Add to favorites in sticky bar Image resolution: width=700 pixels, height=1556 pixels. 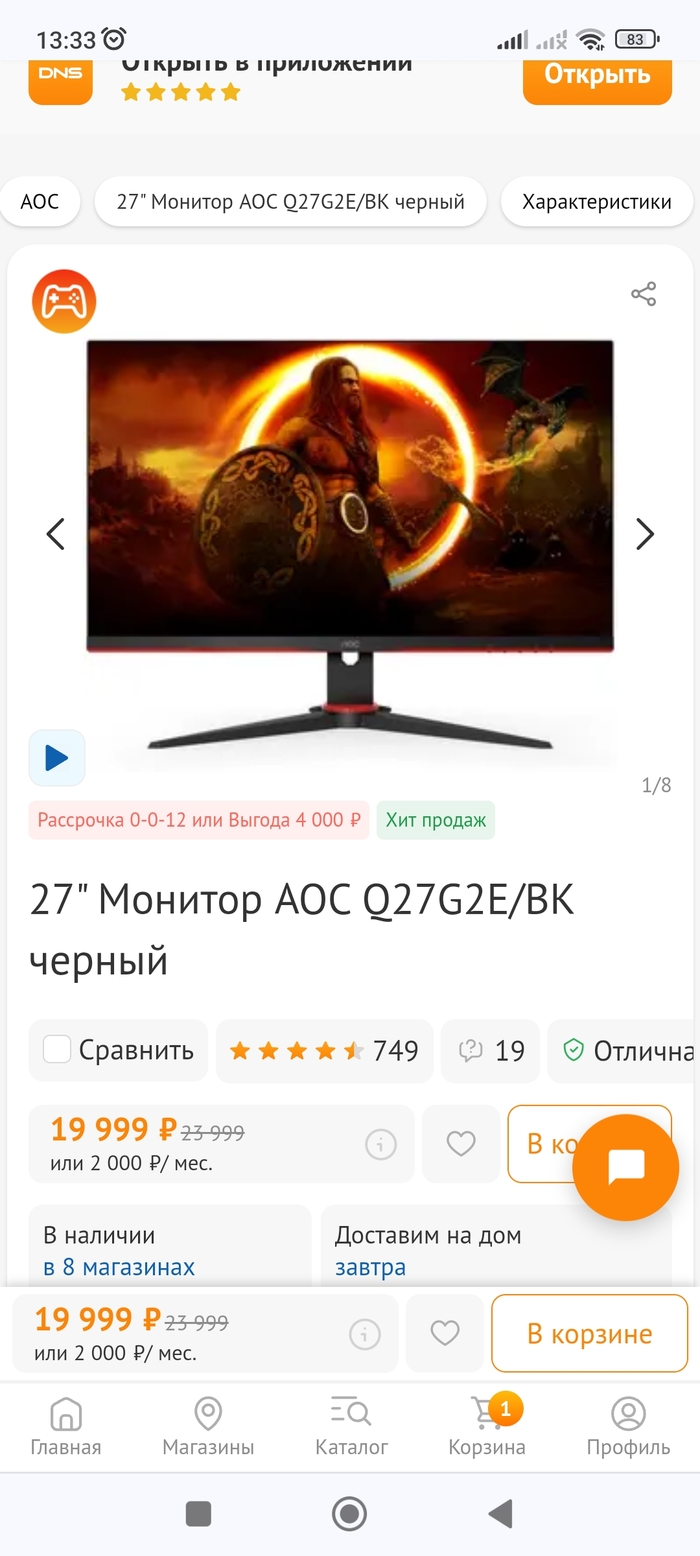pyautogui.click(x=445, y=1333)
